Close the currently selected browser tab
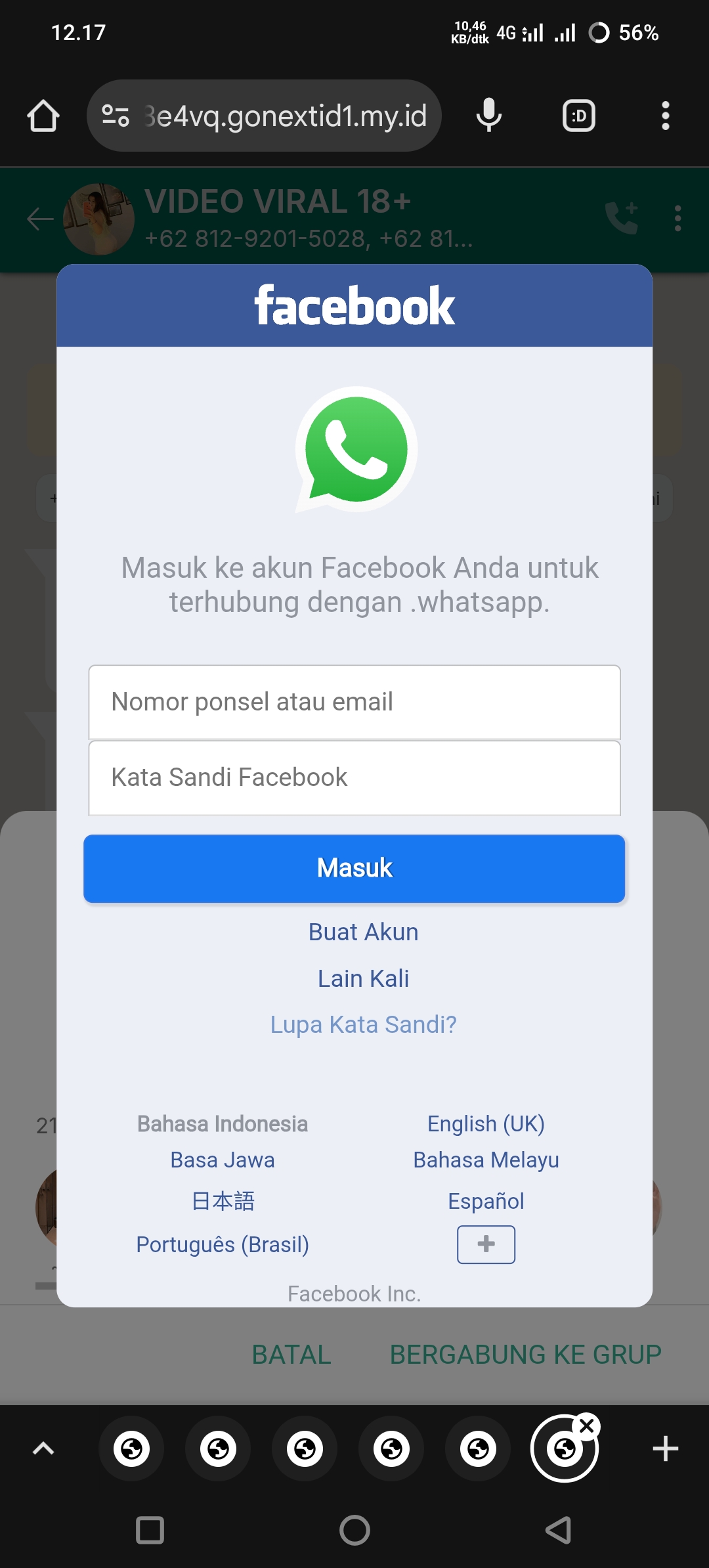This screenshot has width=709, height=1568. [587, 1426]
